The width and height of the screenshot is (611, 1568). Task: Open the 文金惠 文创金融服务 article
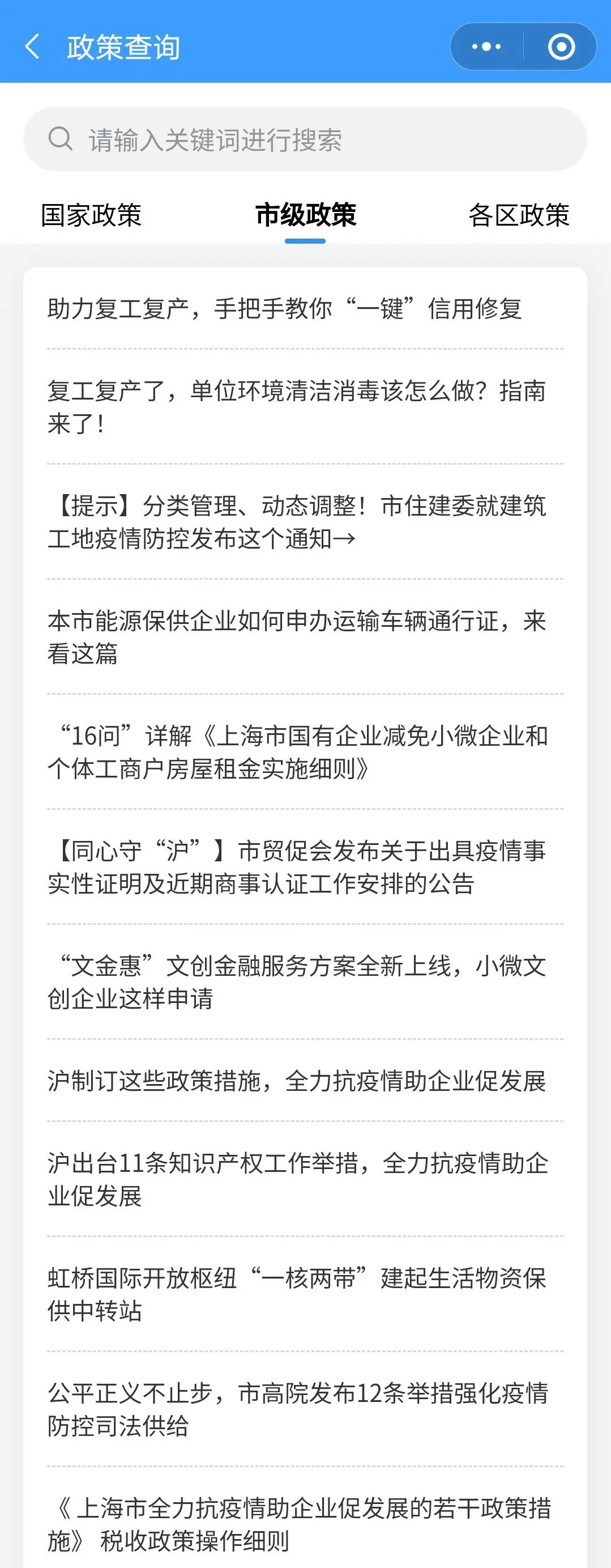pyautogui.click(x=297, y=982)
